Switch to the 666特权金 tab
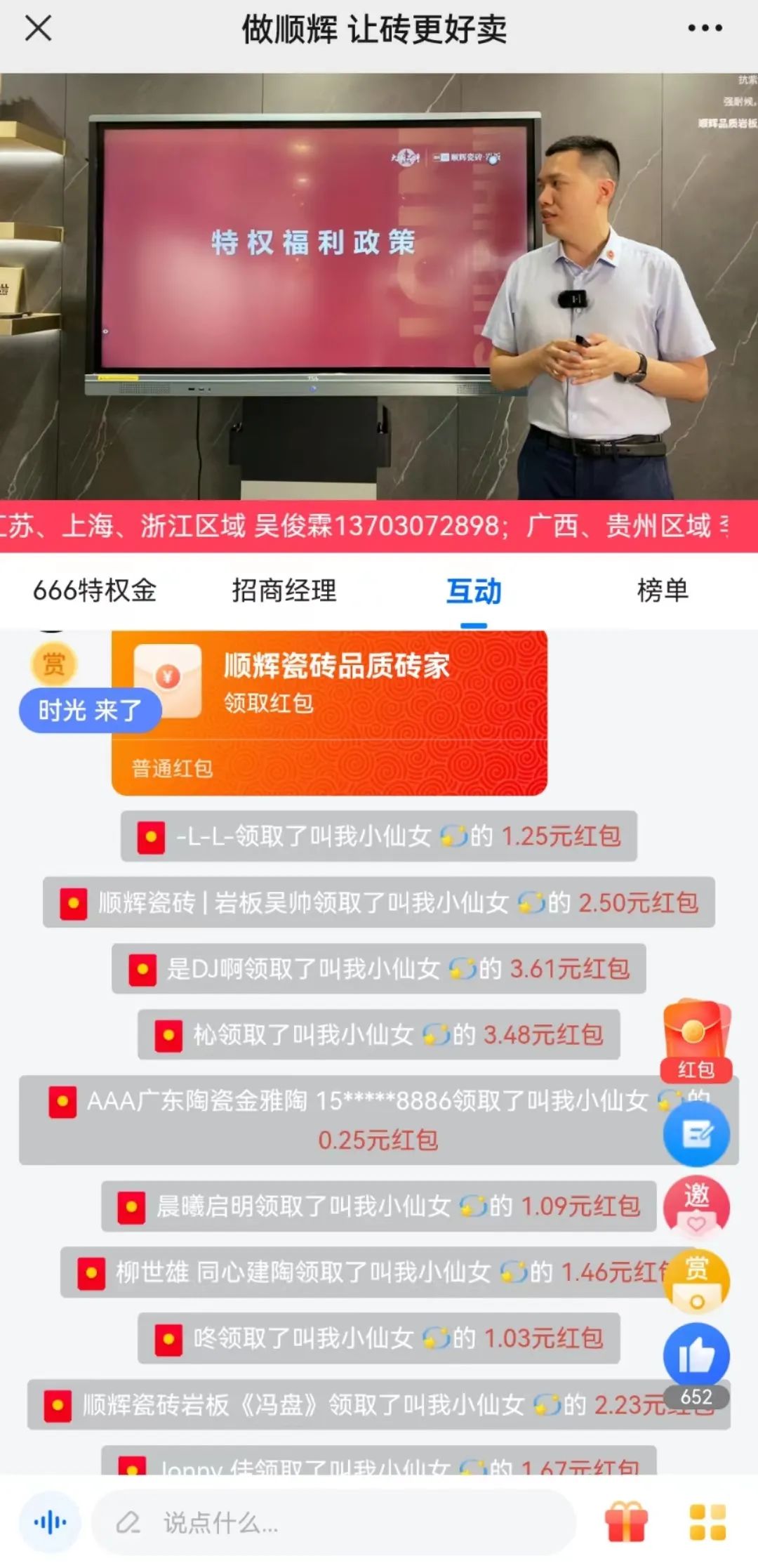 (95, 590)
